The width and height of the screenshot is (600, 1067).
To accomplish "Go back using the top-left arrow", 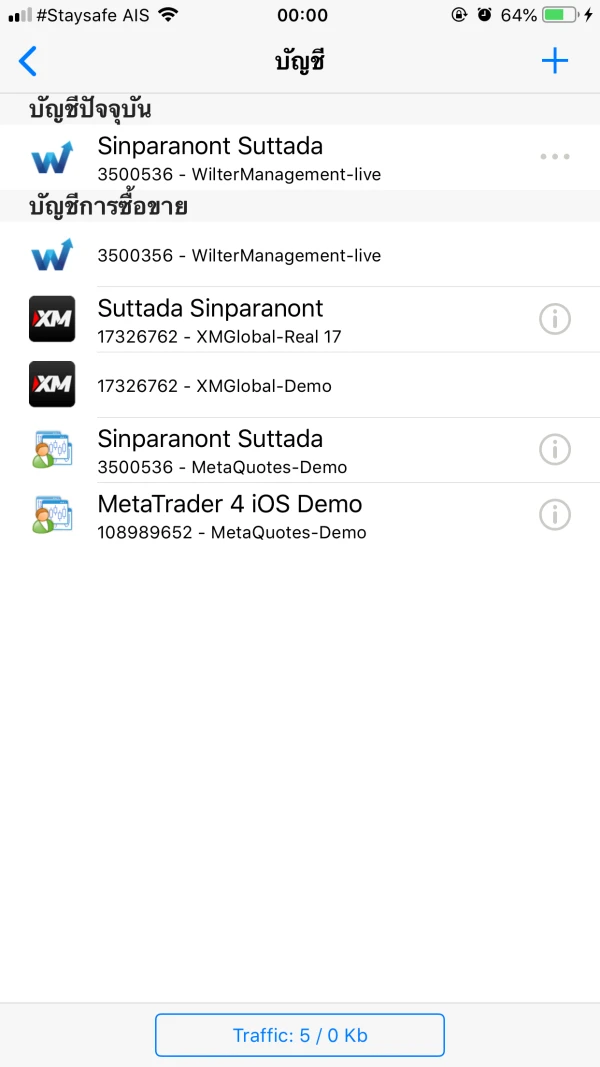I will (x=28, y=61).
